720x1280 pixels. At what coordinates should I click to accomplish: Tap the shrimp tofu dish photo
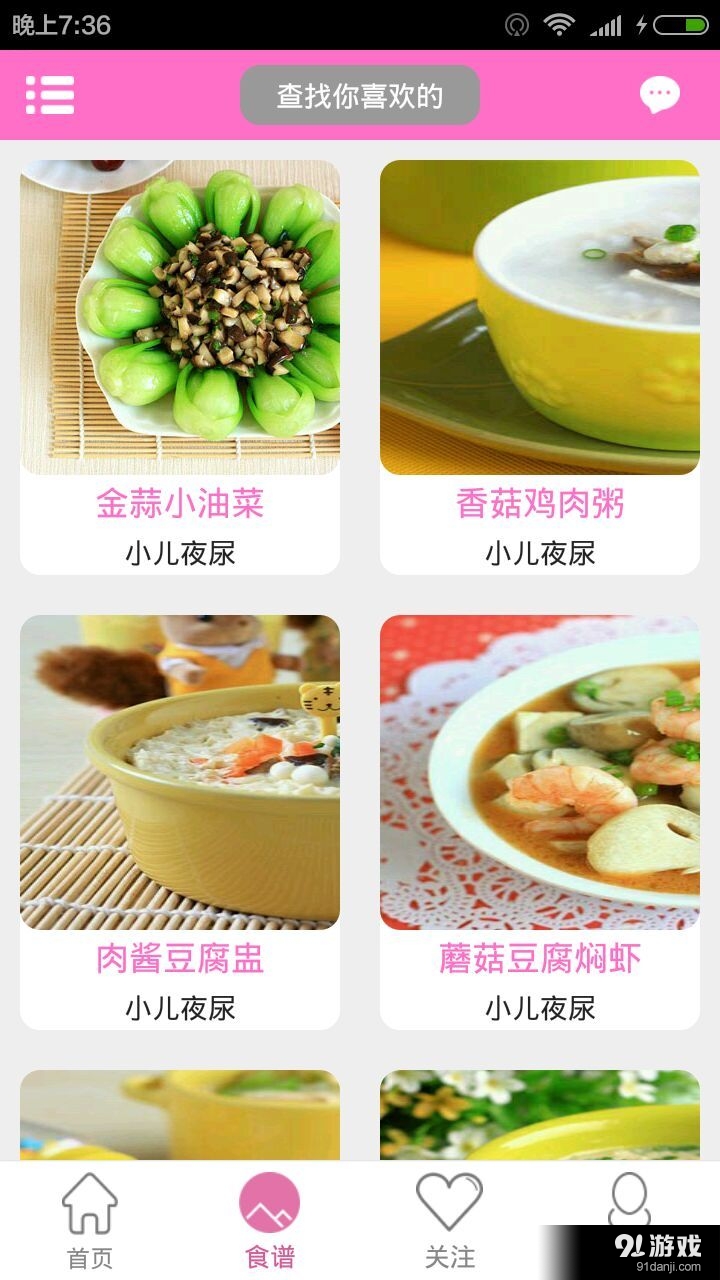click(x=540, y=770)
